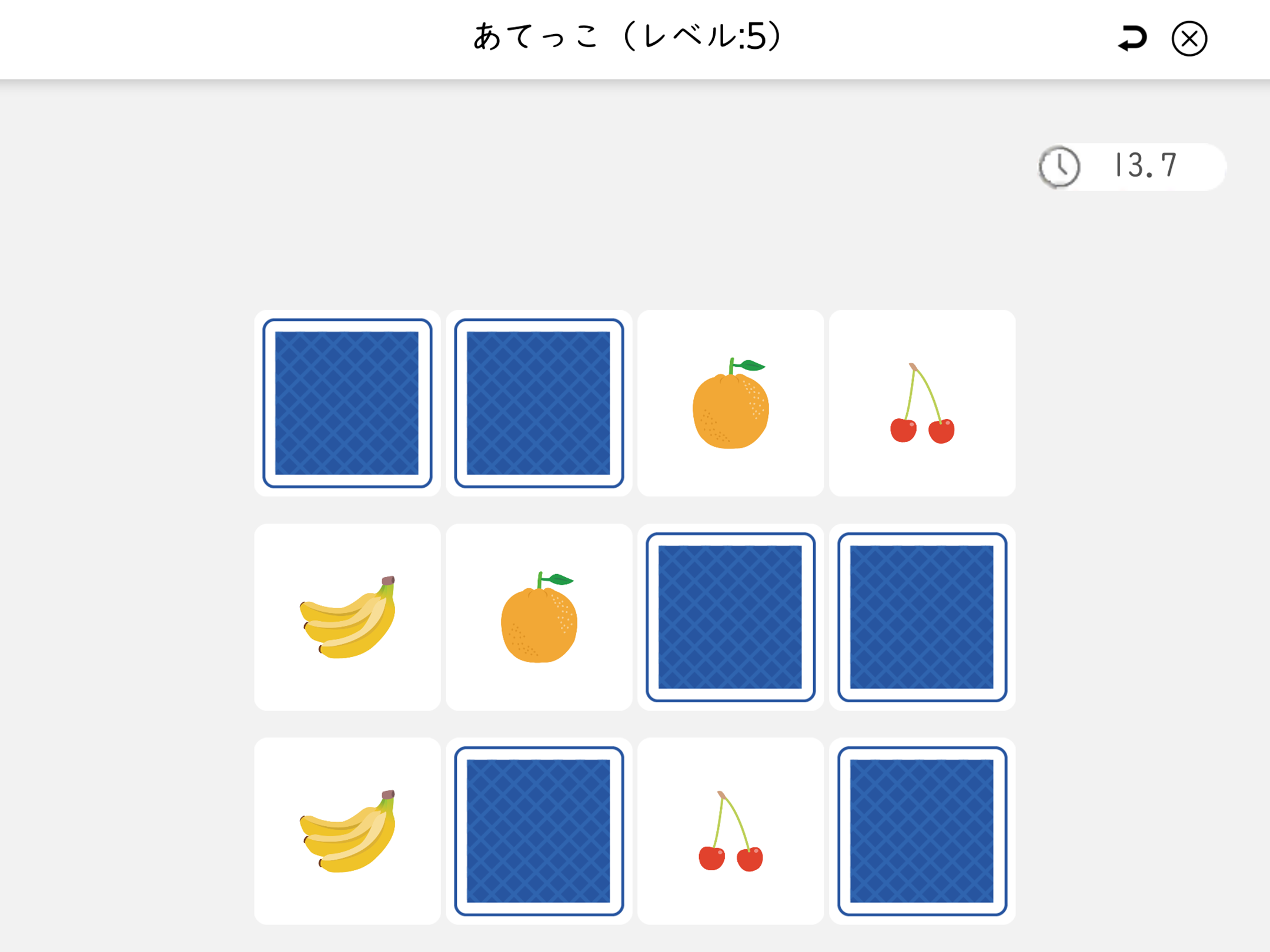This screenshot has height=952, width=1270.
Task: Tap the curved return arrow icon
Action: click(1132, 39)
